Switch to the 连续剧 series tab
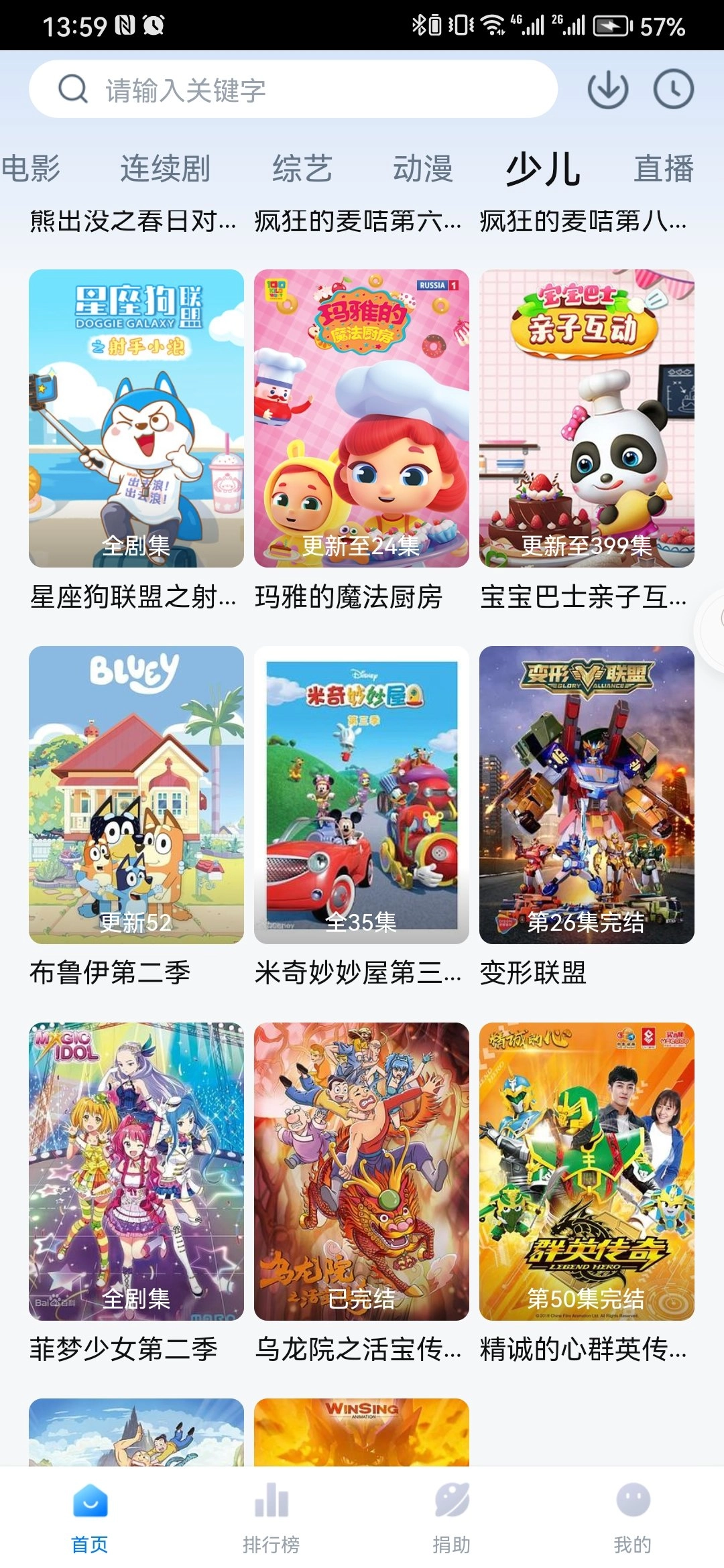The image size is (724, 1568). tap(164, 170)
